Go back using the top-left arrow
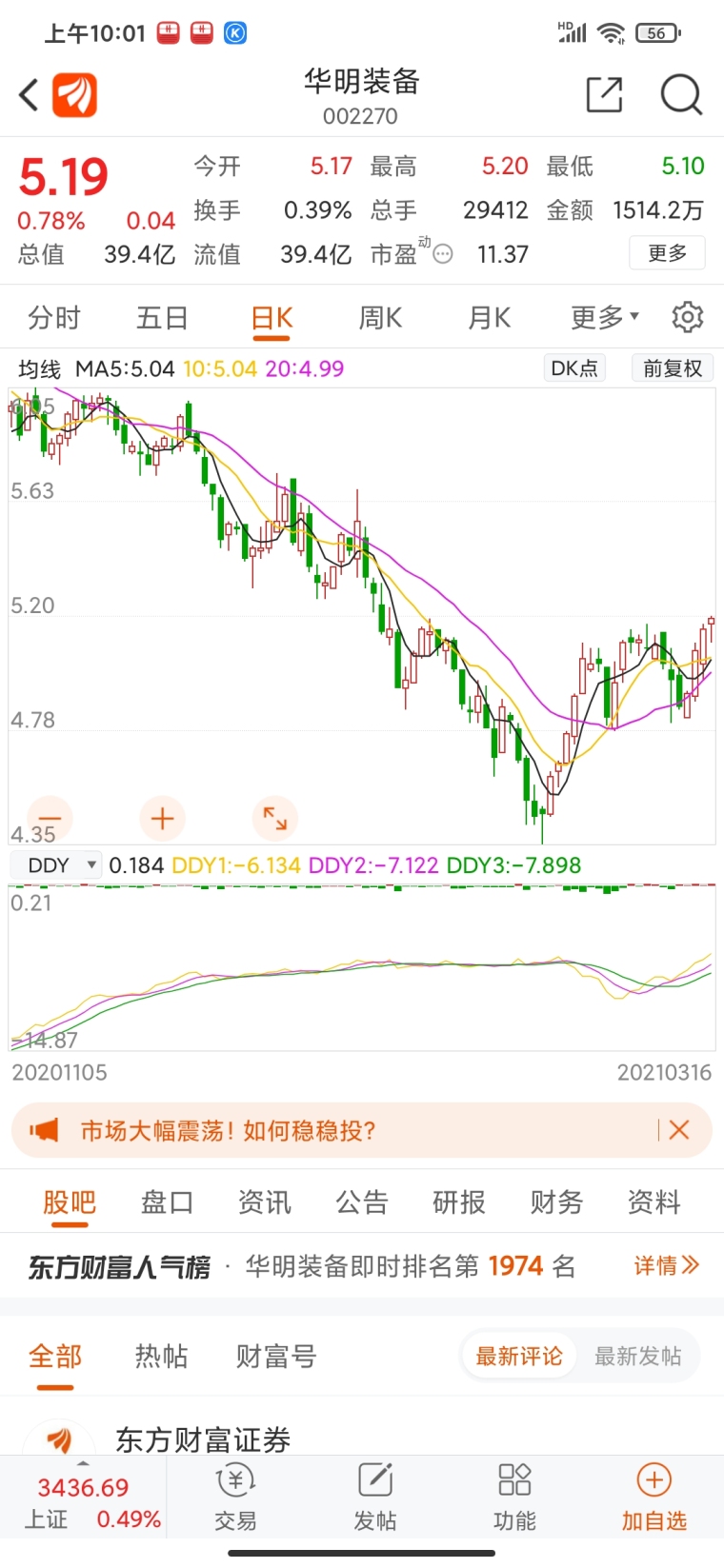 (29, 95)
